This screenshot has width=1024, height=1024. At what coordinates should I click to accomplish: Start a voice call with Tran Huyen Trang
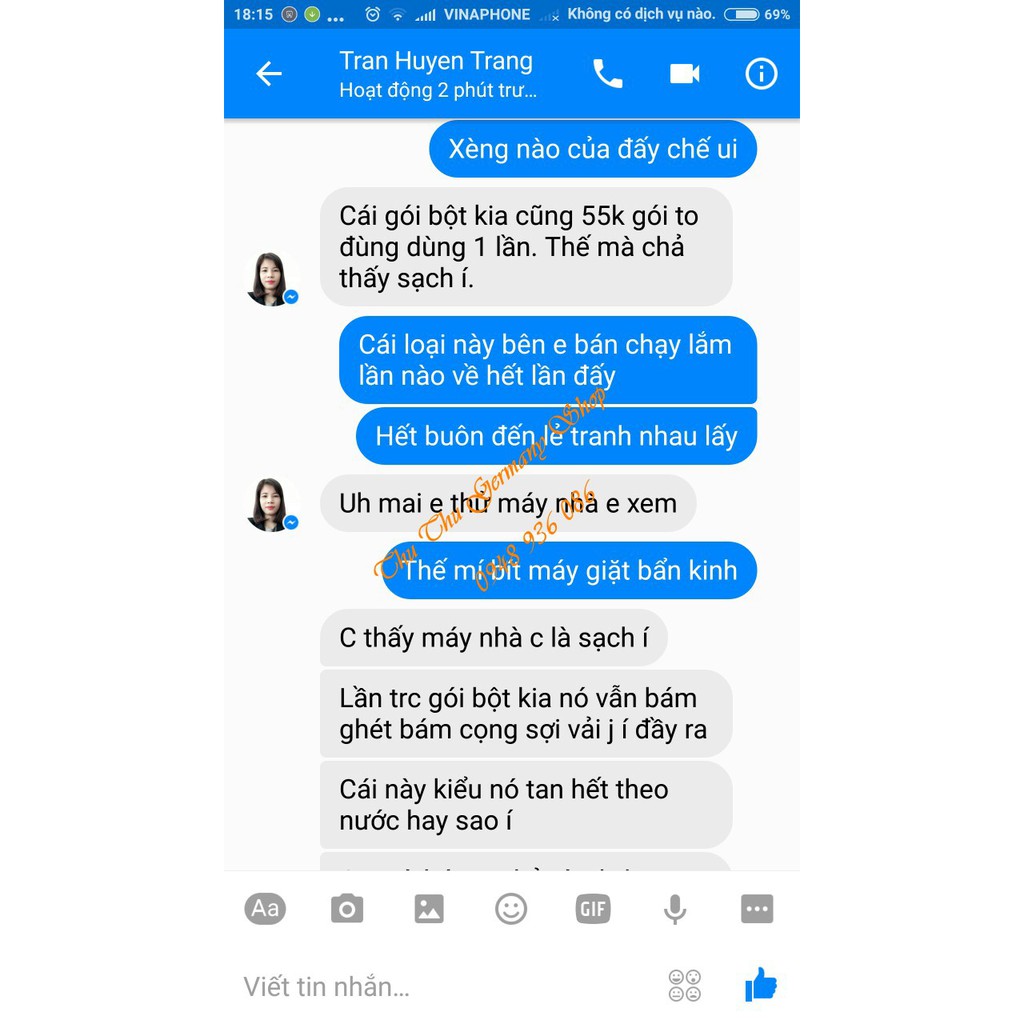[607, 74]
